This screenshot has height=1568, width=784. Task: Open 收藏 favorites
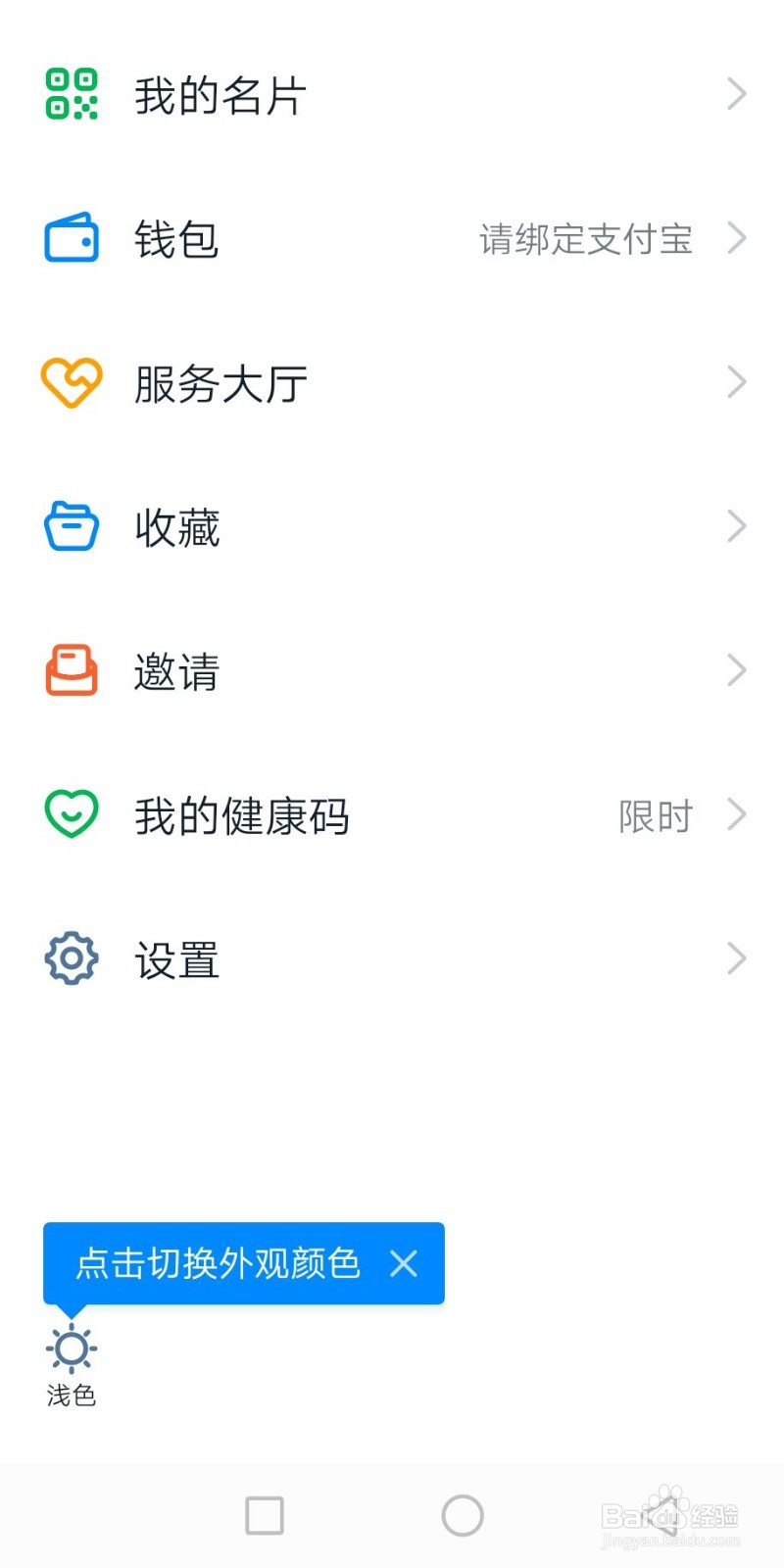(392, 527)
